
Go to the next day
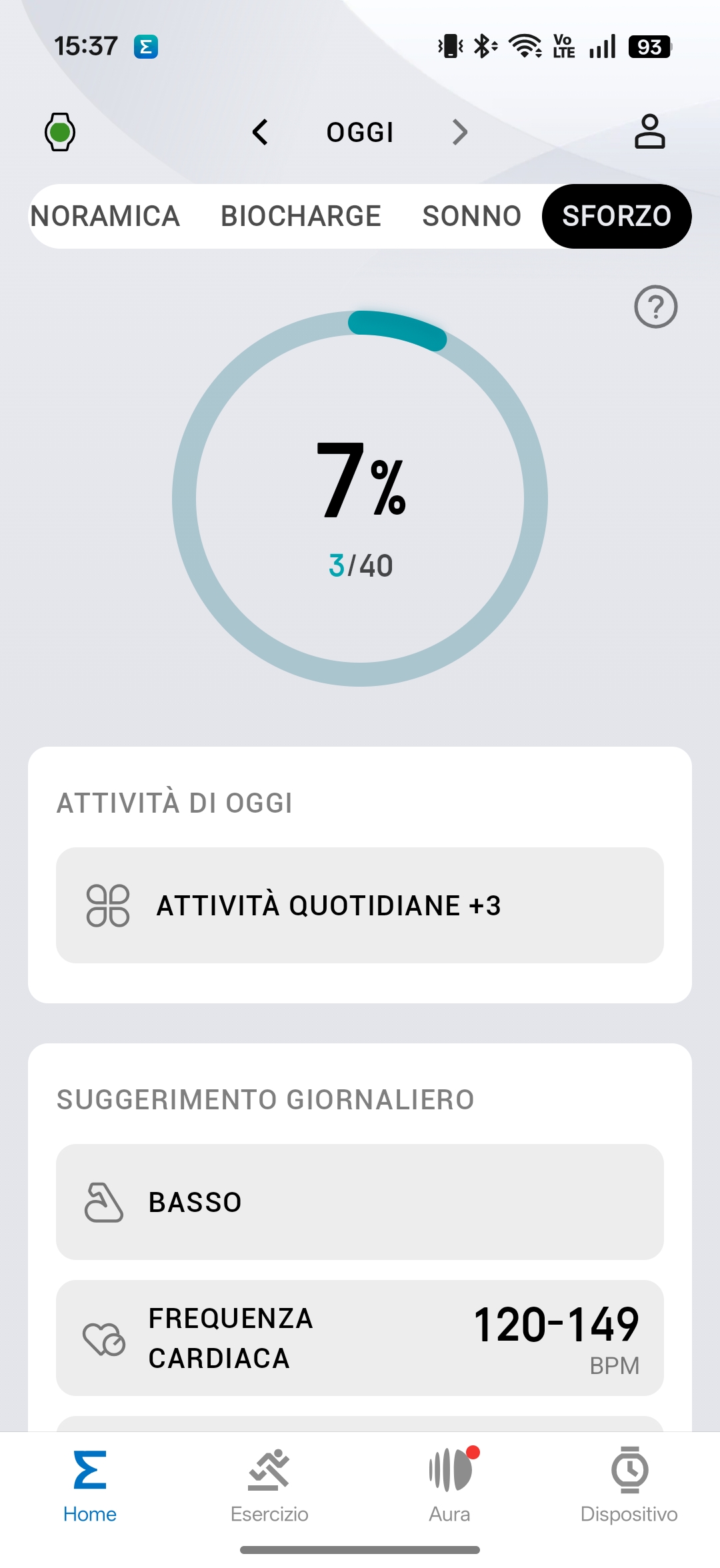[x=459, y=132]
